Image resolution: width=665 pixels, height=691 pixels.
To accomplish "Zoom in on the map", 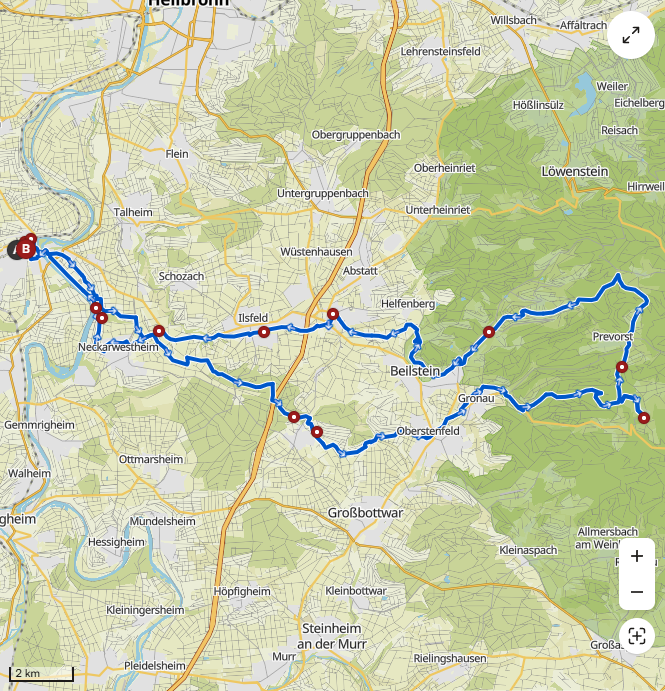I will pos(637,556).
